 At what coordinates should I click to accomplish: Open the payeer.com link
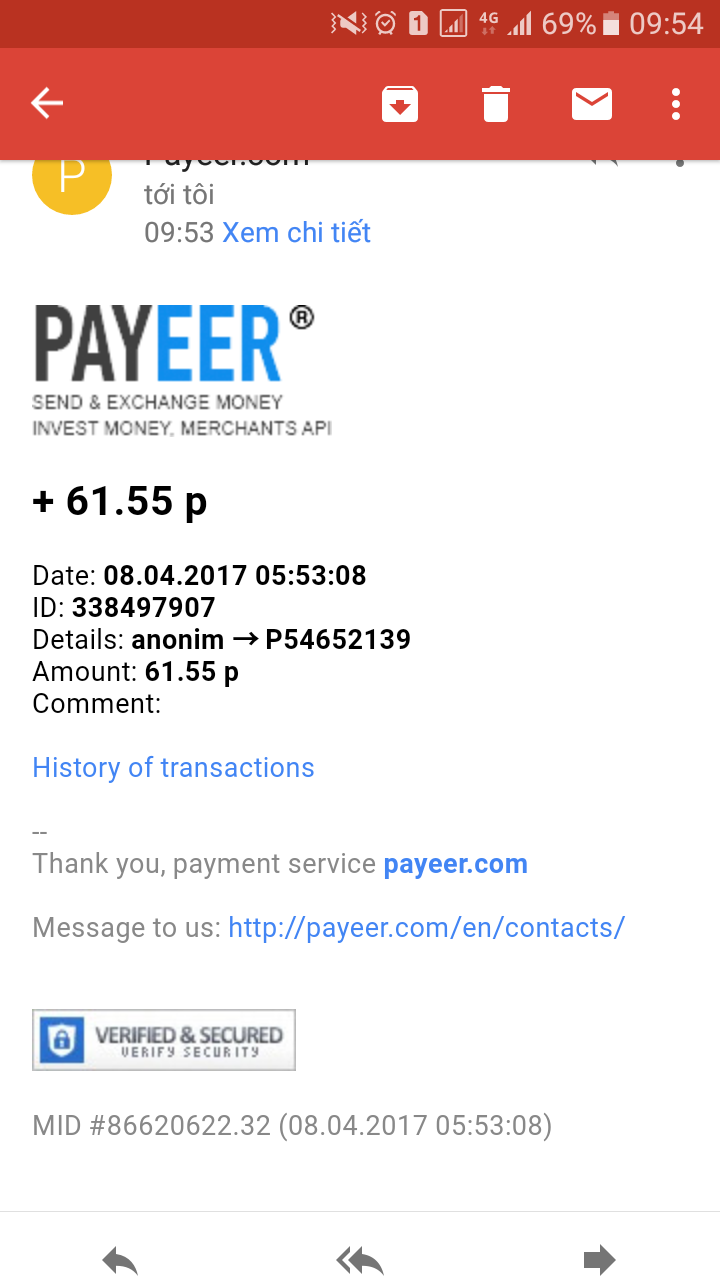pos(455,864)
